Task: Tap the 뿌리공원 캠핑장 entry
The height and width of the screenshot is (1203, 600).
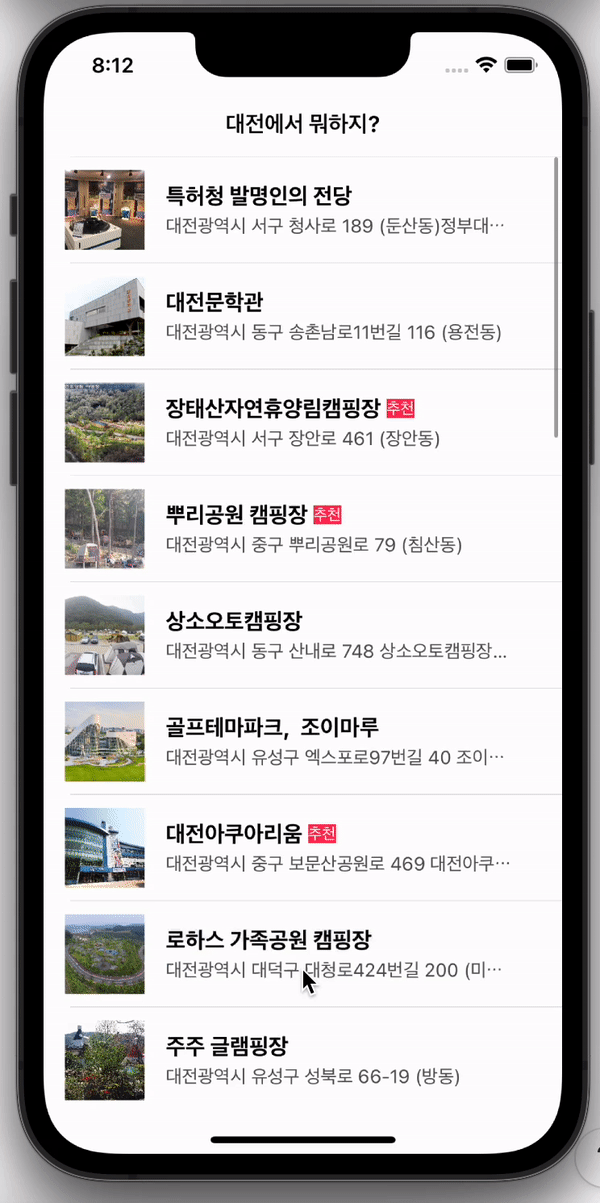Action: pyautogui.click(x=310, y=529)
